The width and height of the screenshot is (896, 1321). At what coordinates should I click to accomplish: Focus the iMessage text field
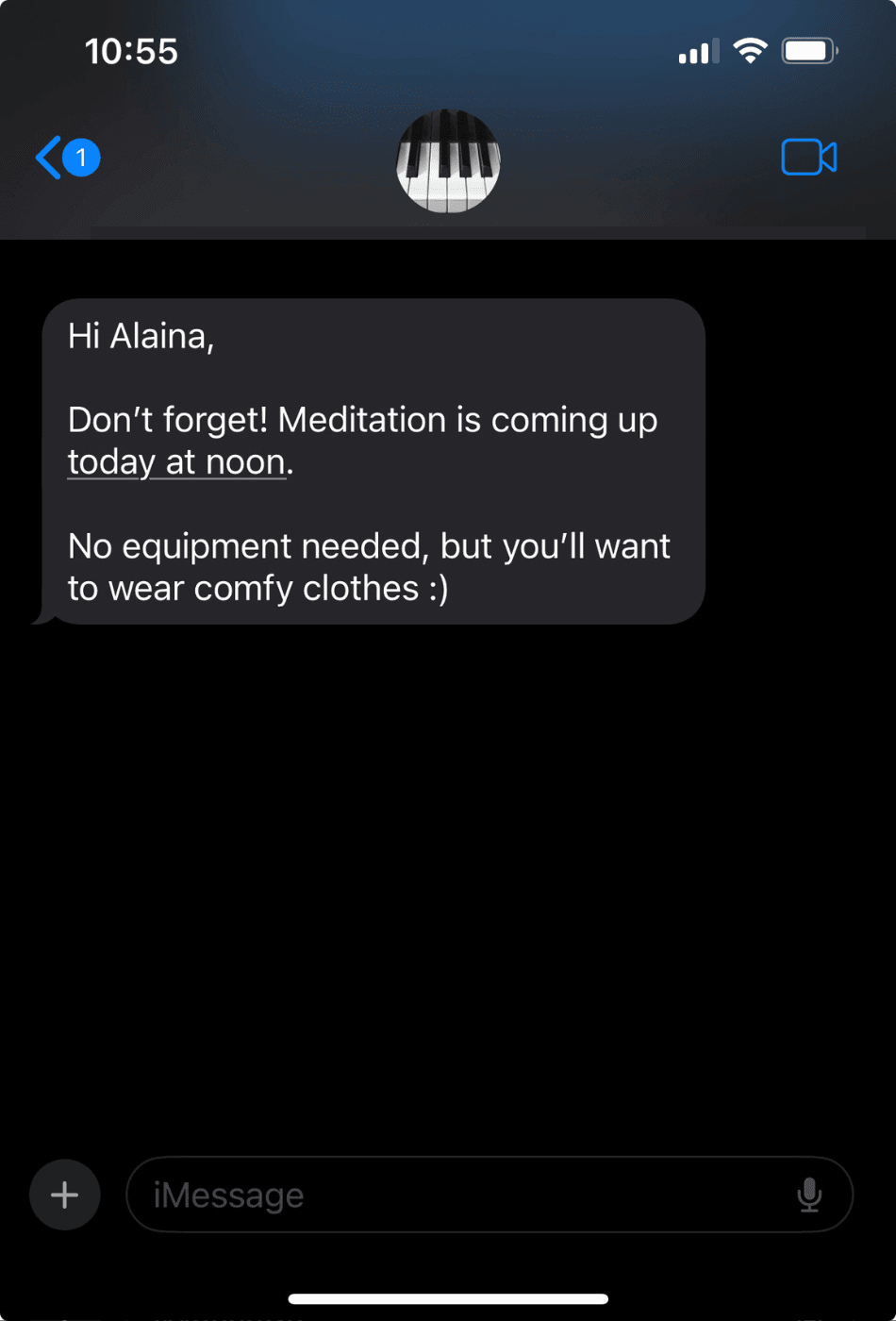click(453, 1196)
